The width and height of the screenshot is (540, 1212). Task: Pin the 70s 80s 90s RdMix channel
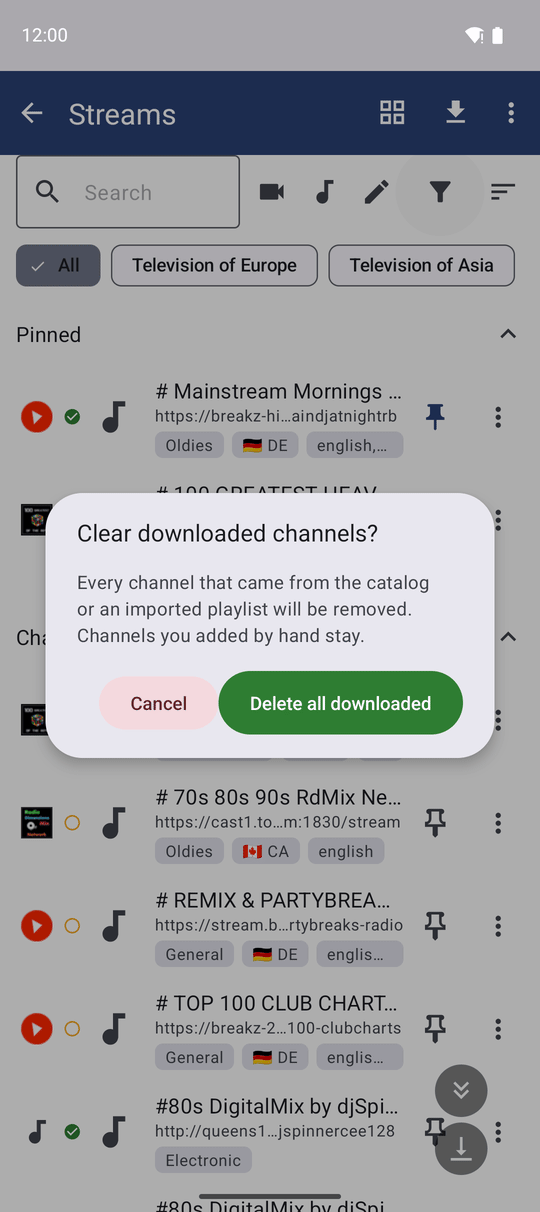click(x=435, y=823)
